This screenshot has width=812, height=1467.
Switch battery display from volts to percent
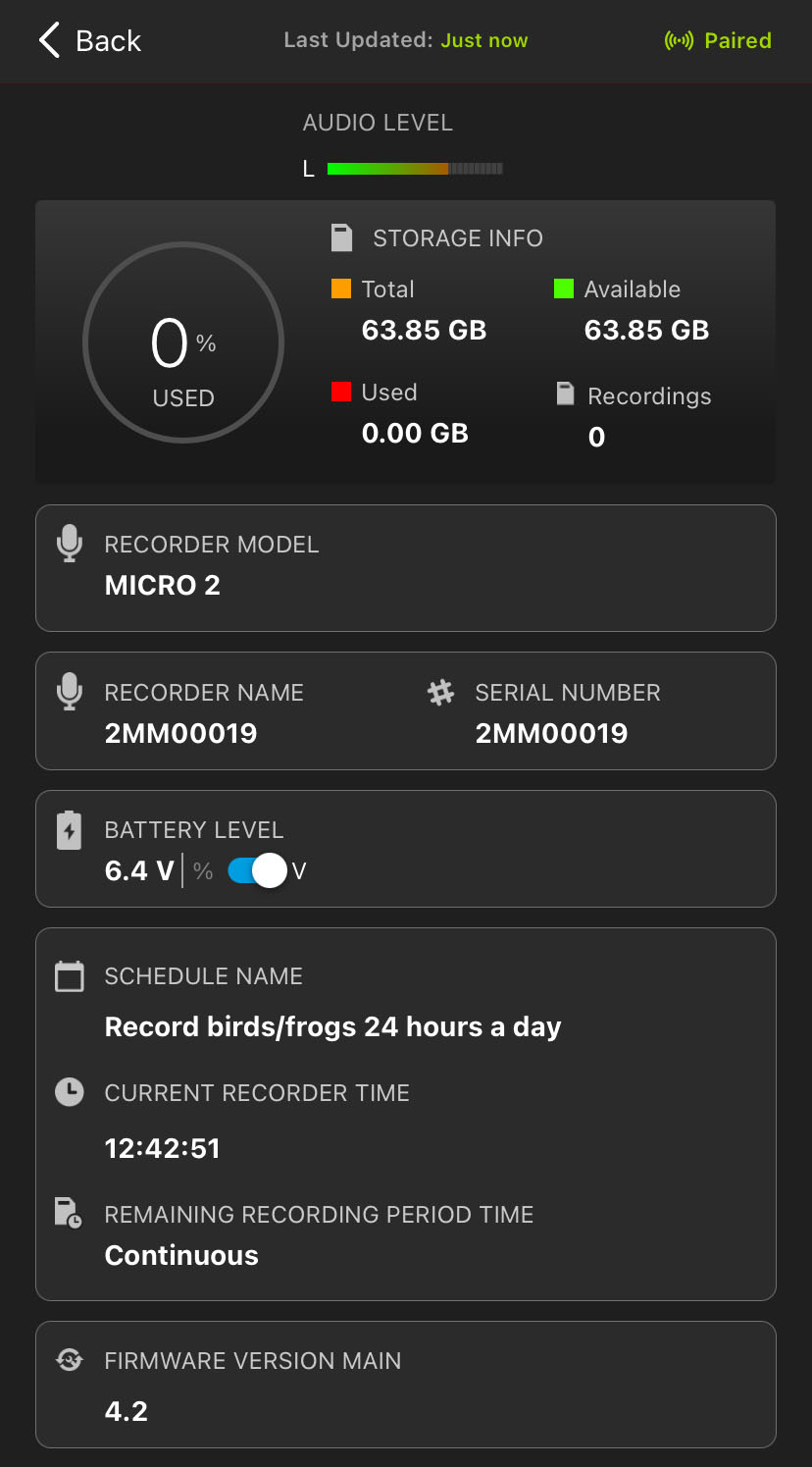[260, 870]
